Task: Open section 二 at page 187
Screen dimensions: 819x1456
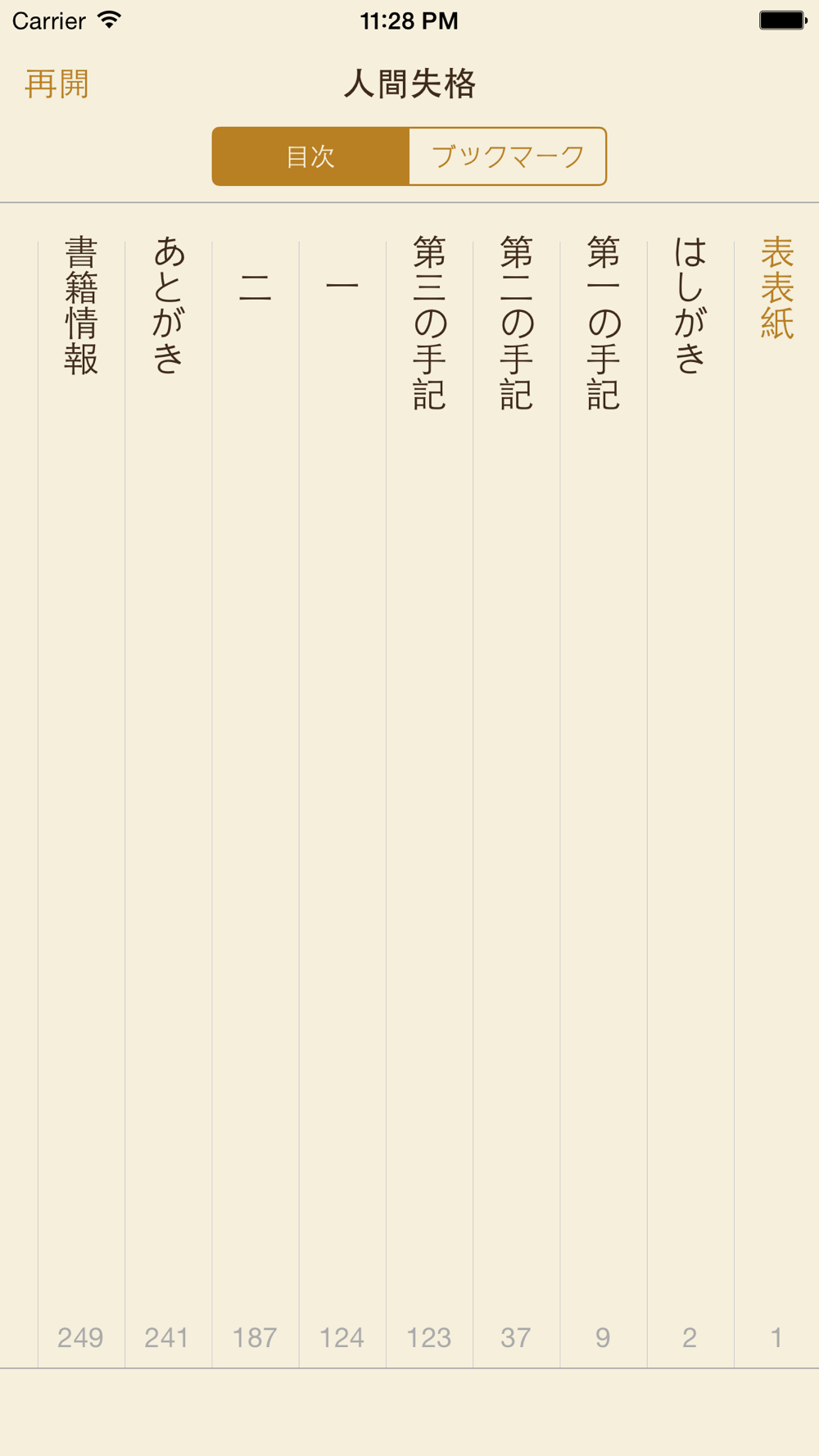Action: pos(256,803)
